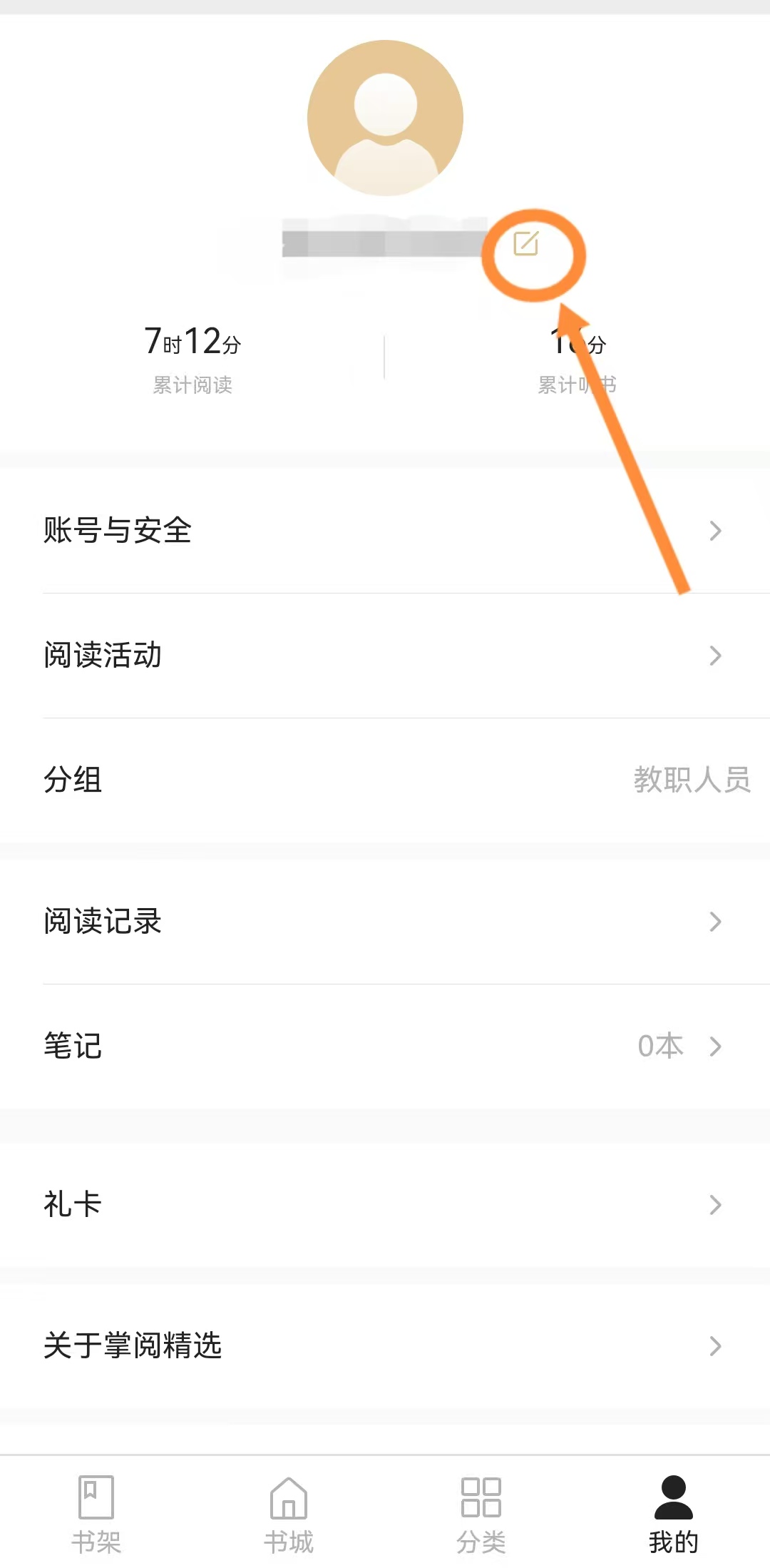Tap the edit nickname pencil icon
Image resolution: width=770 pixels, height=1568 pixels.
click(526, 244)
